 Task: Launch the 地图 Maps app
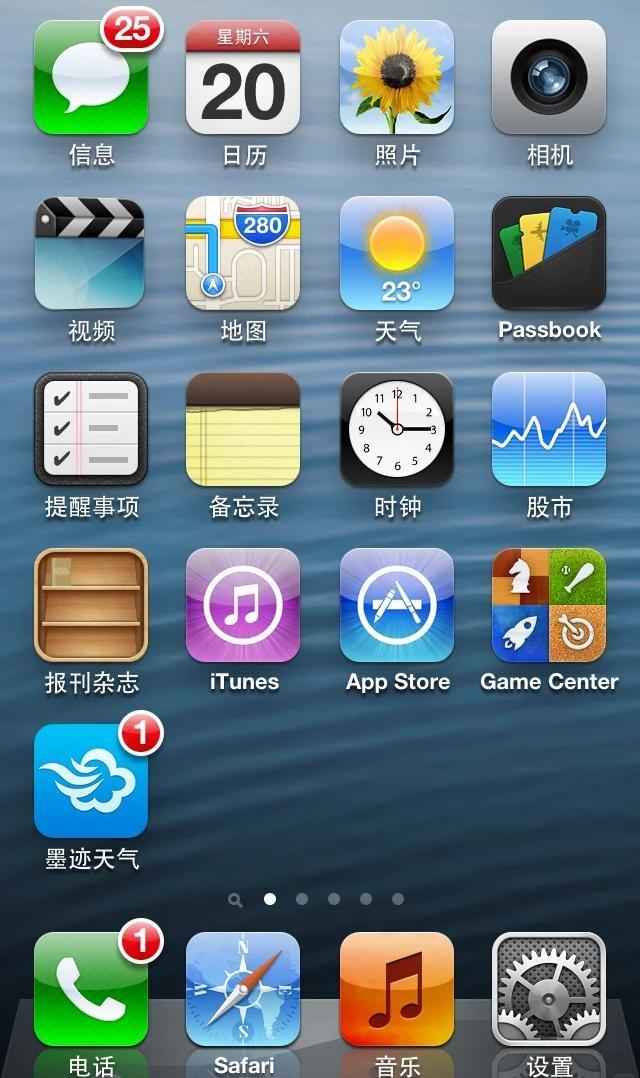click(x=243, y=254)
